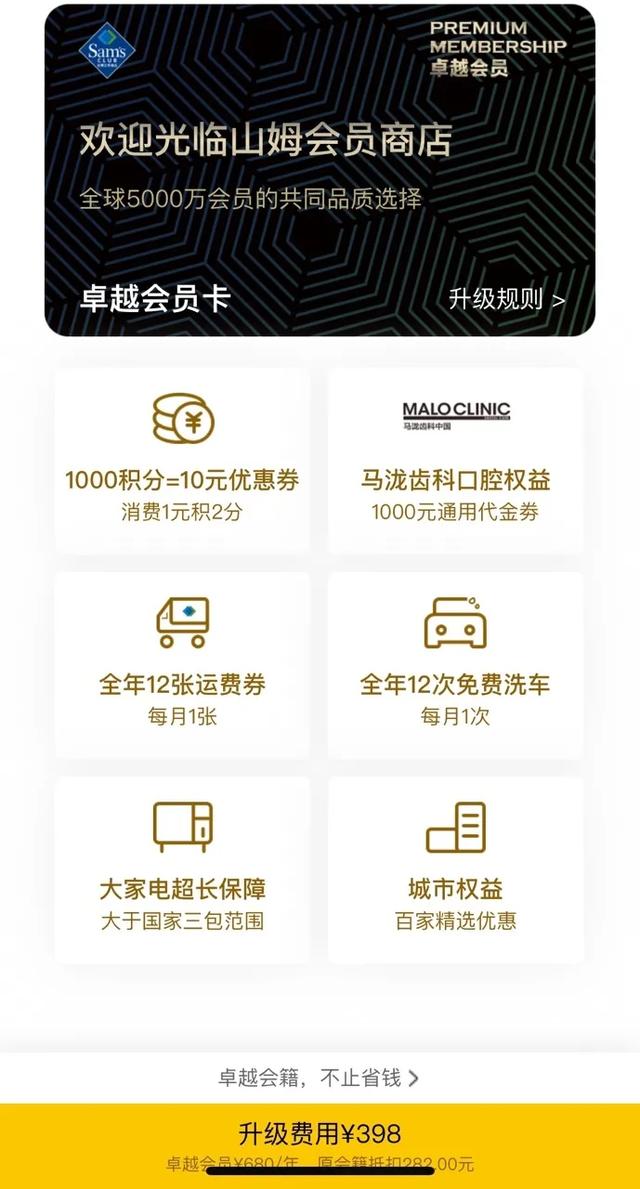Open 城市权益 benefit card
The height and width of the screenshot is (1189, 640).
coord(456,870)
